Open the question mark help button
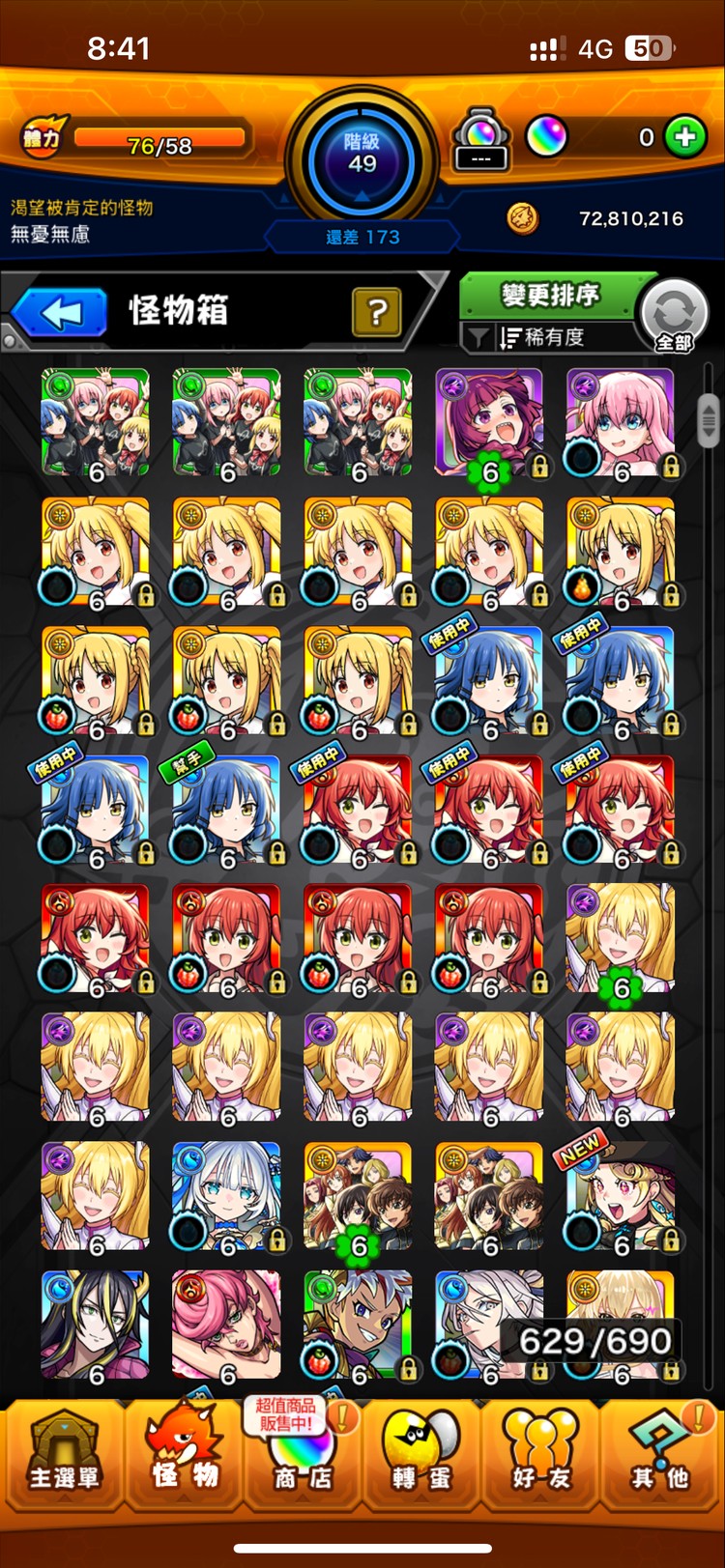Screen dimensions: 725x1568 [x=377, y=312]
